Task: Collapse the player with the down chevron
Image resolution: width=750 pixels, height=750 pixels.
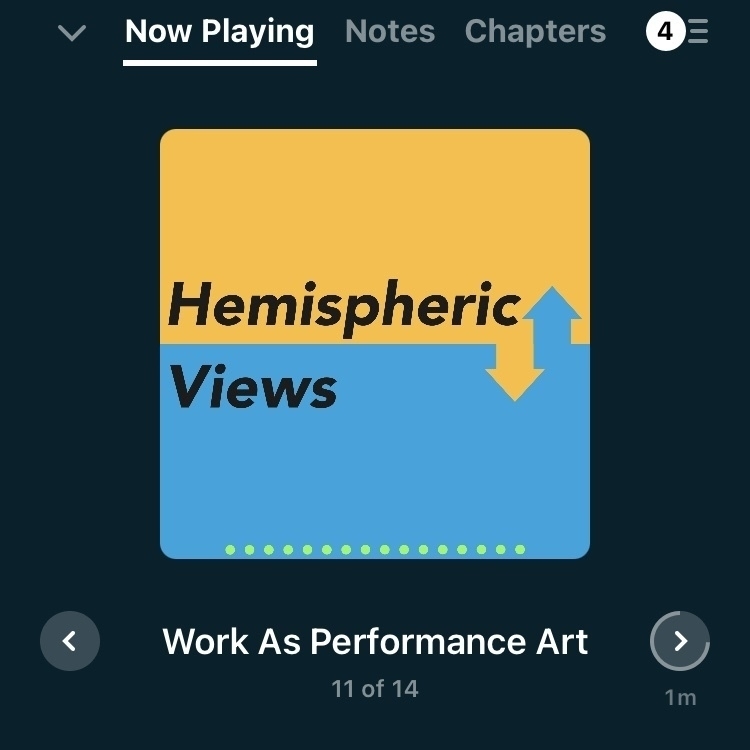Action: pos(72,33)
